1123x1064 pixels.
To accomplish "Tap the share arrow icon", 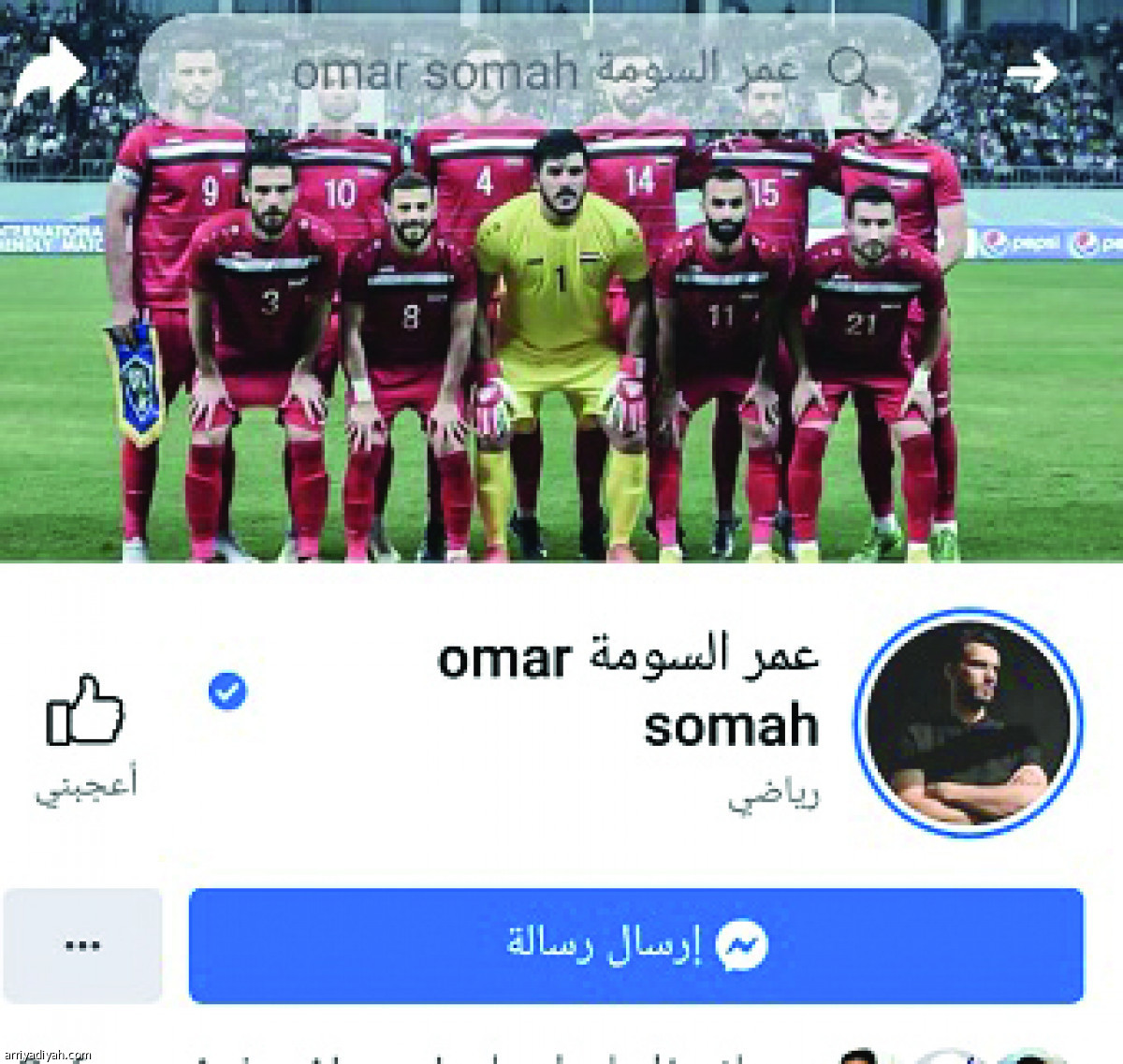I will point(51,72).
